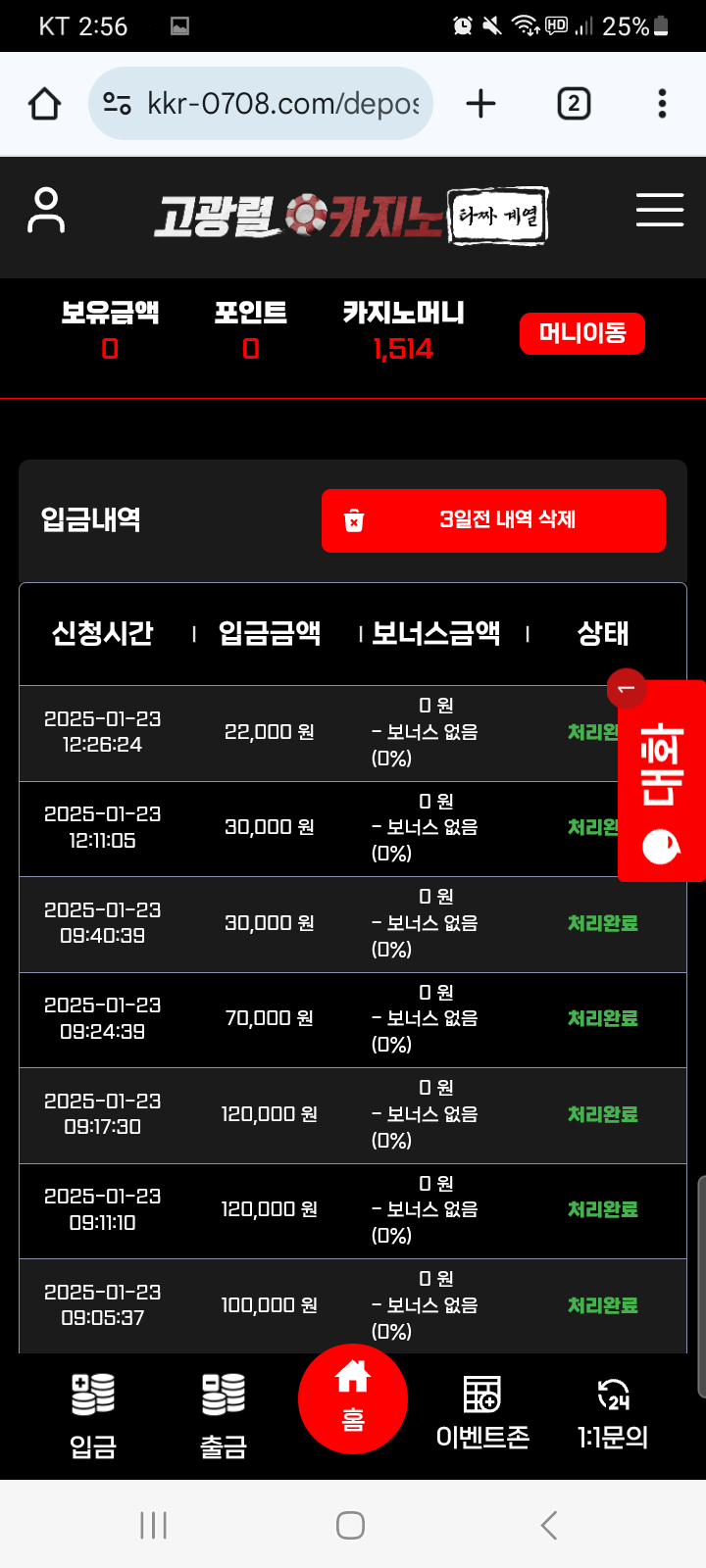Delete history with 3일전 내역 삭제

click(x=493, y=520)
